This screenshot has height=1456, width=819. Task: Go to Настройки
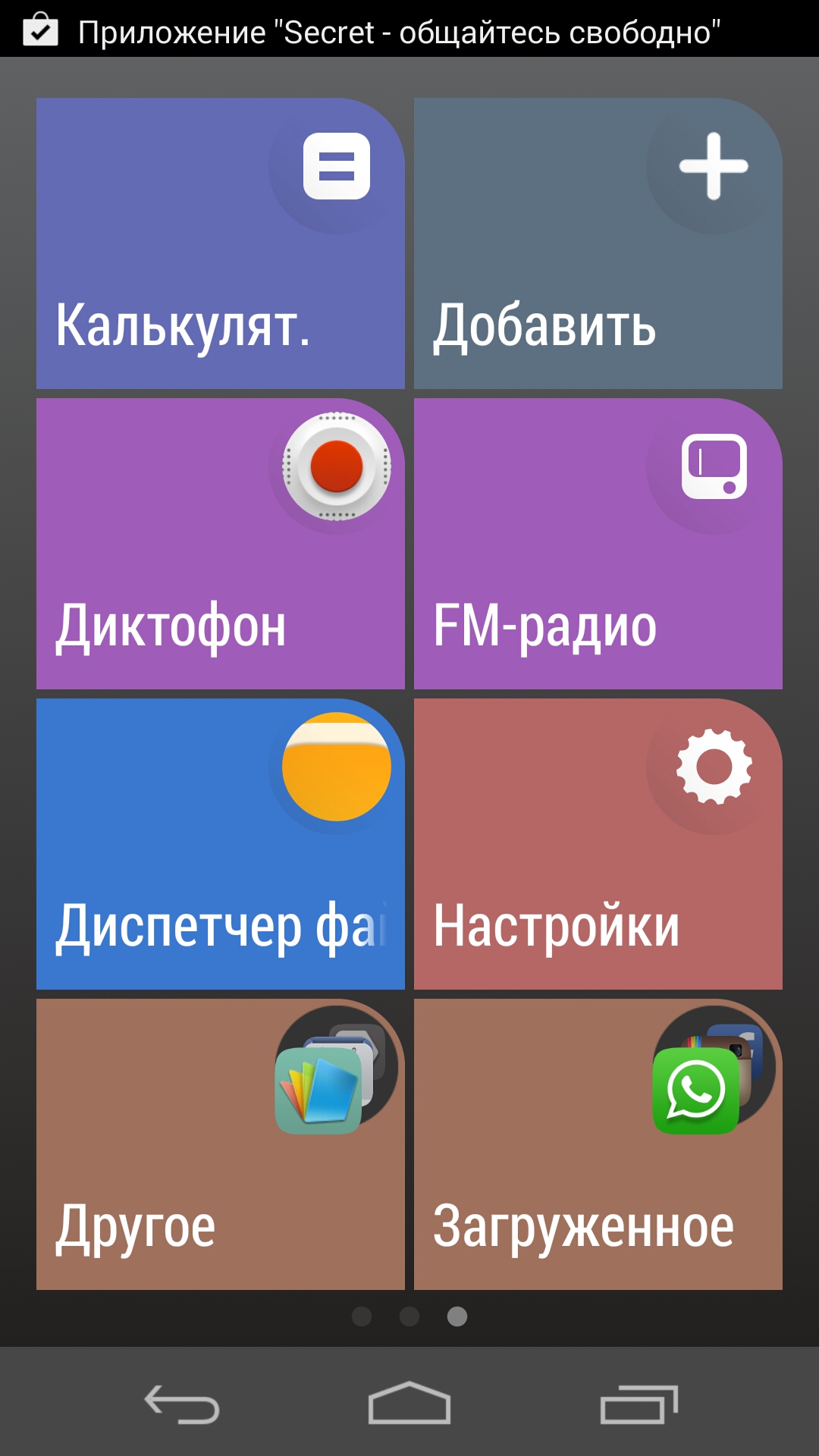[x=598, y=844]
